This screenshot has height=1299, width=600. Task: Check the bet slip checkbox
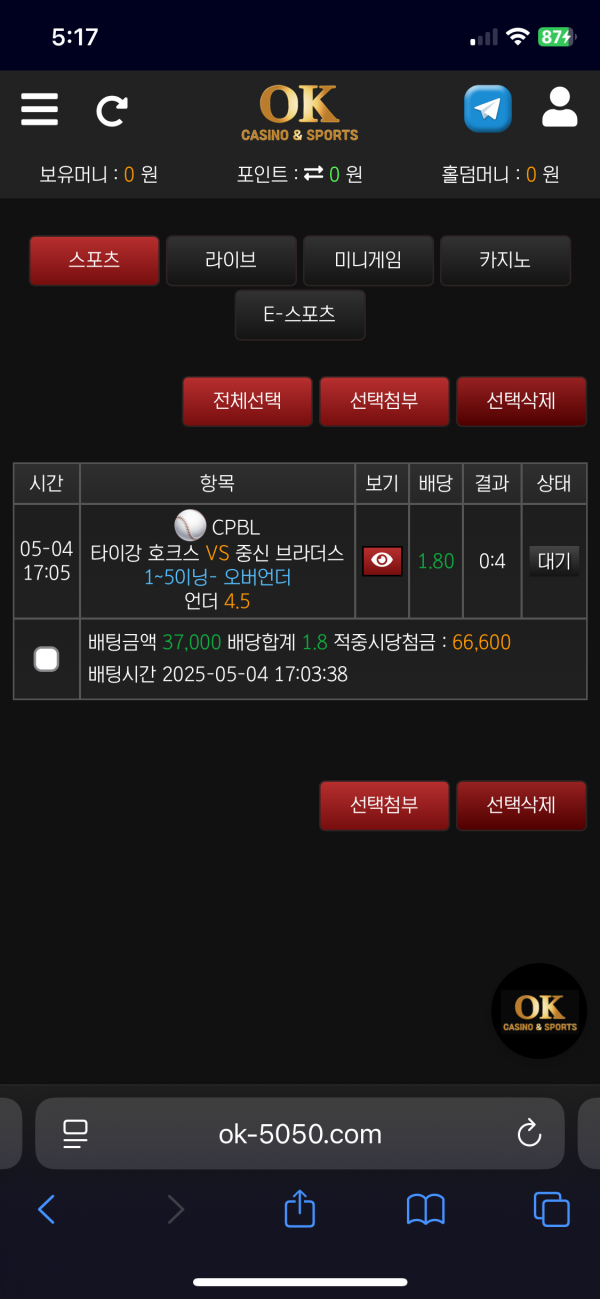(x=46, y=659)
